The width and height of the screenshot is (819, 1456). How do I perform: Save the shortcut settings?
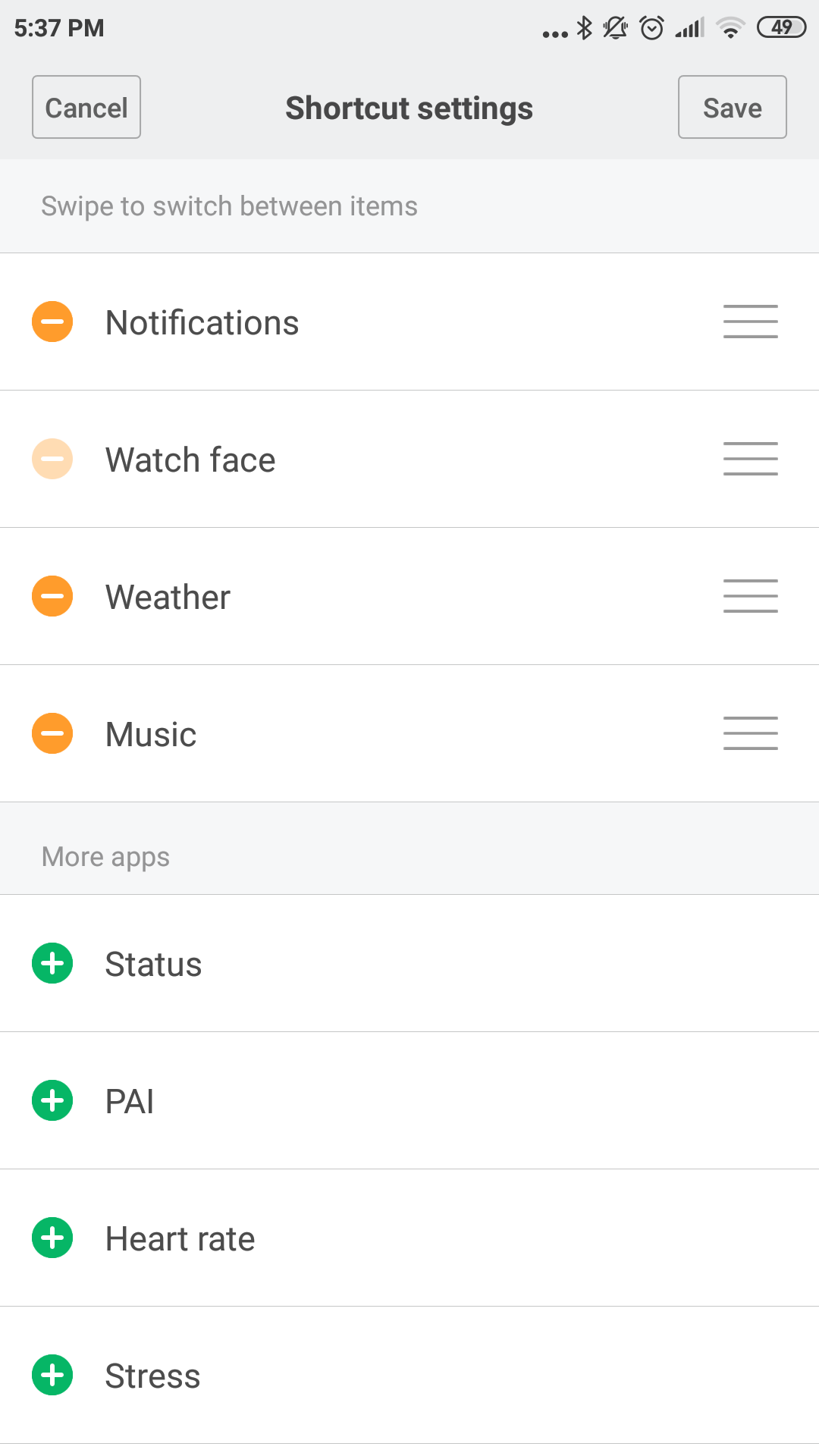732,108
